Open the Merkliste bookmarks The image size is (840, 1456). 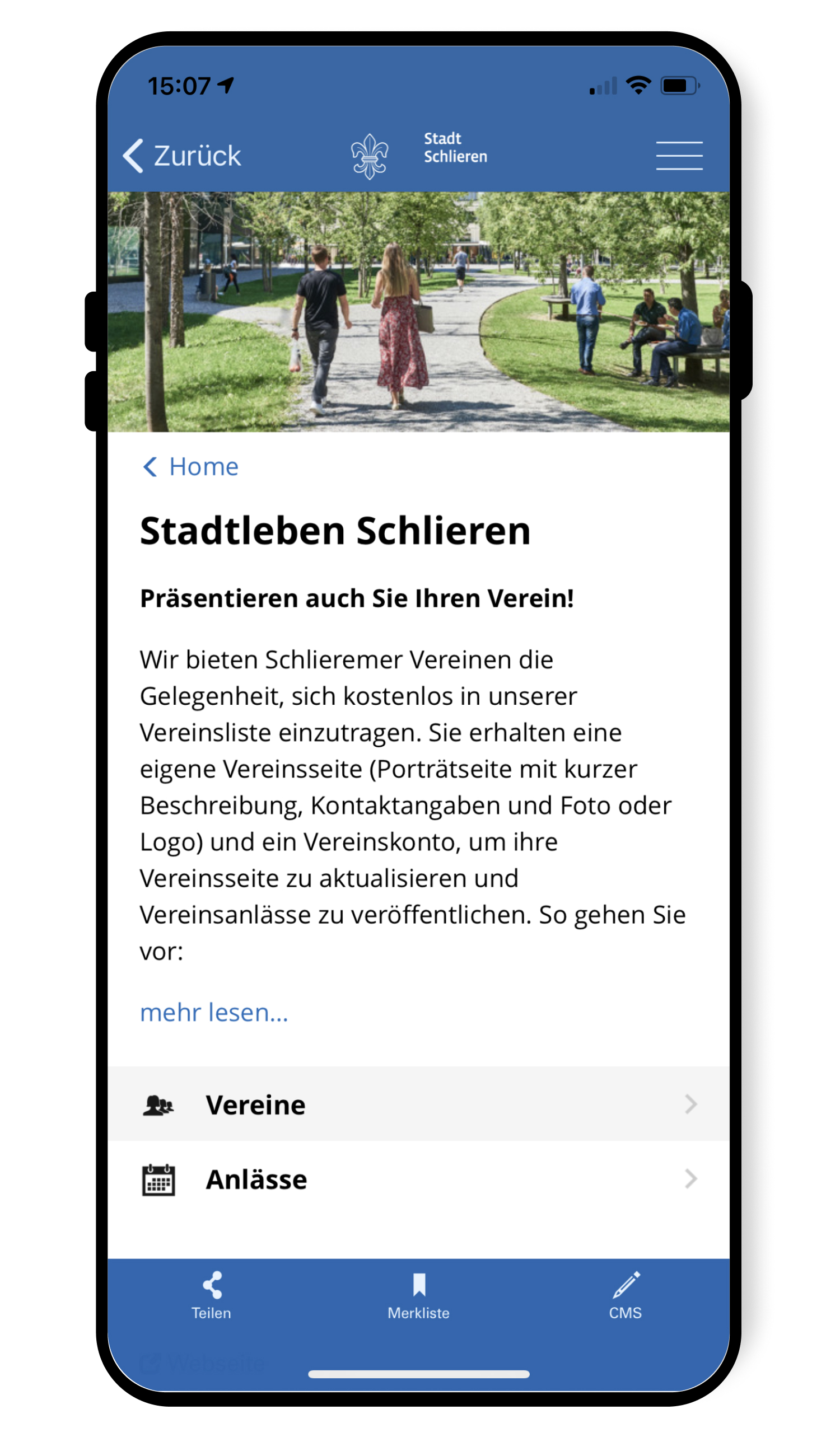click(418, 1296)
